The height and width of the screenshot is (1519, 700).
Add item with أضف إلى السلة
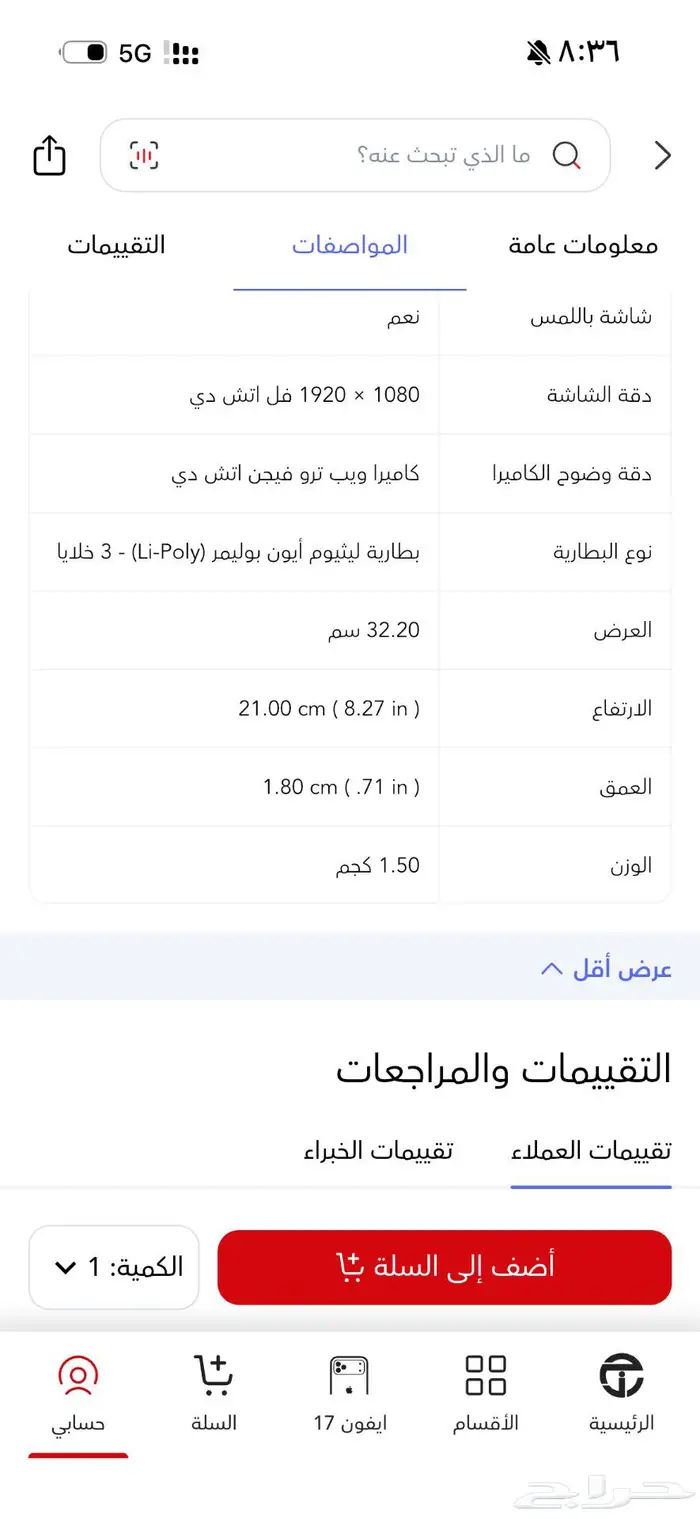coord(444,1267)
